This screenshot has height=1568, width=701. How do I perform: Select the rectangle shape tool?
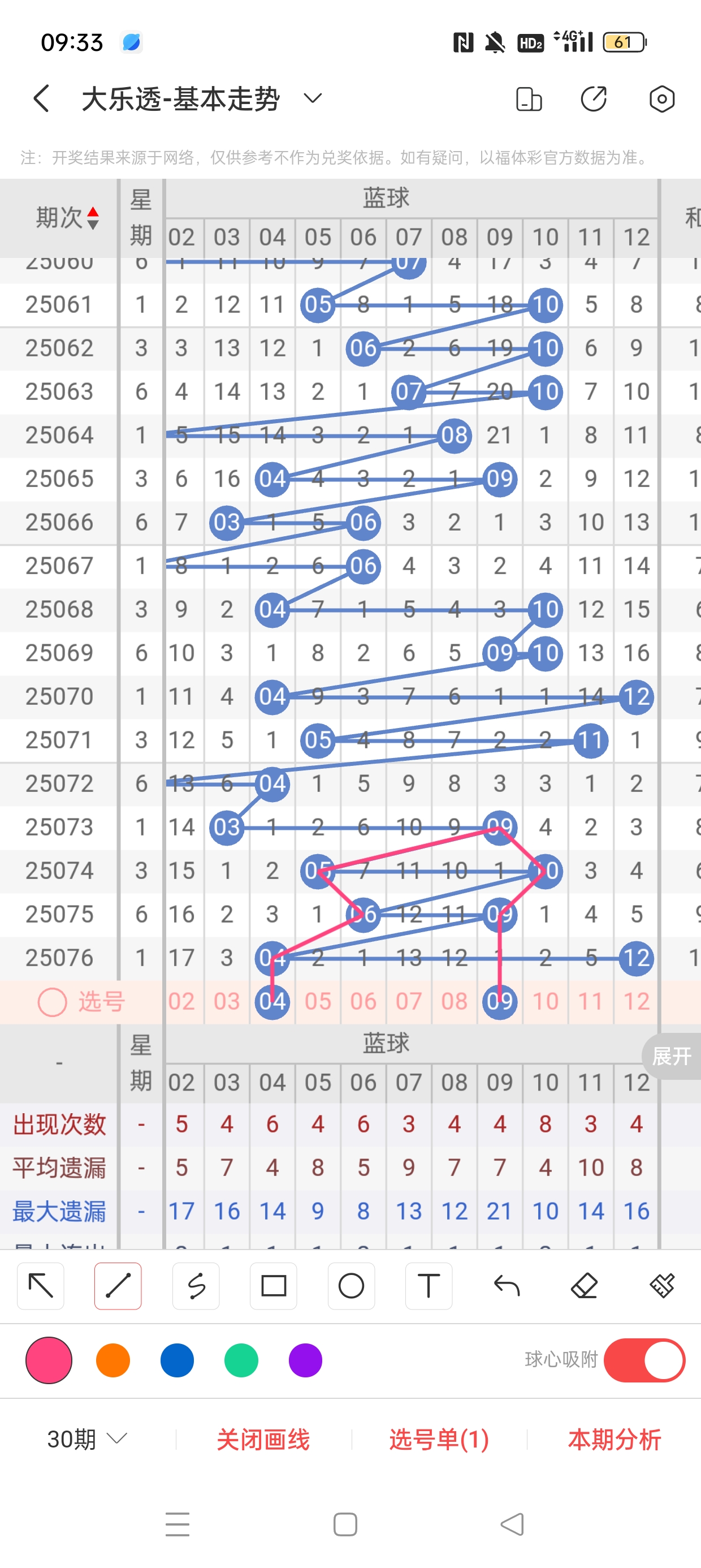click(x=273, y=1286)
